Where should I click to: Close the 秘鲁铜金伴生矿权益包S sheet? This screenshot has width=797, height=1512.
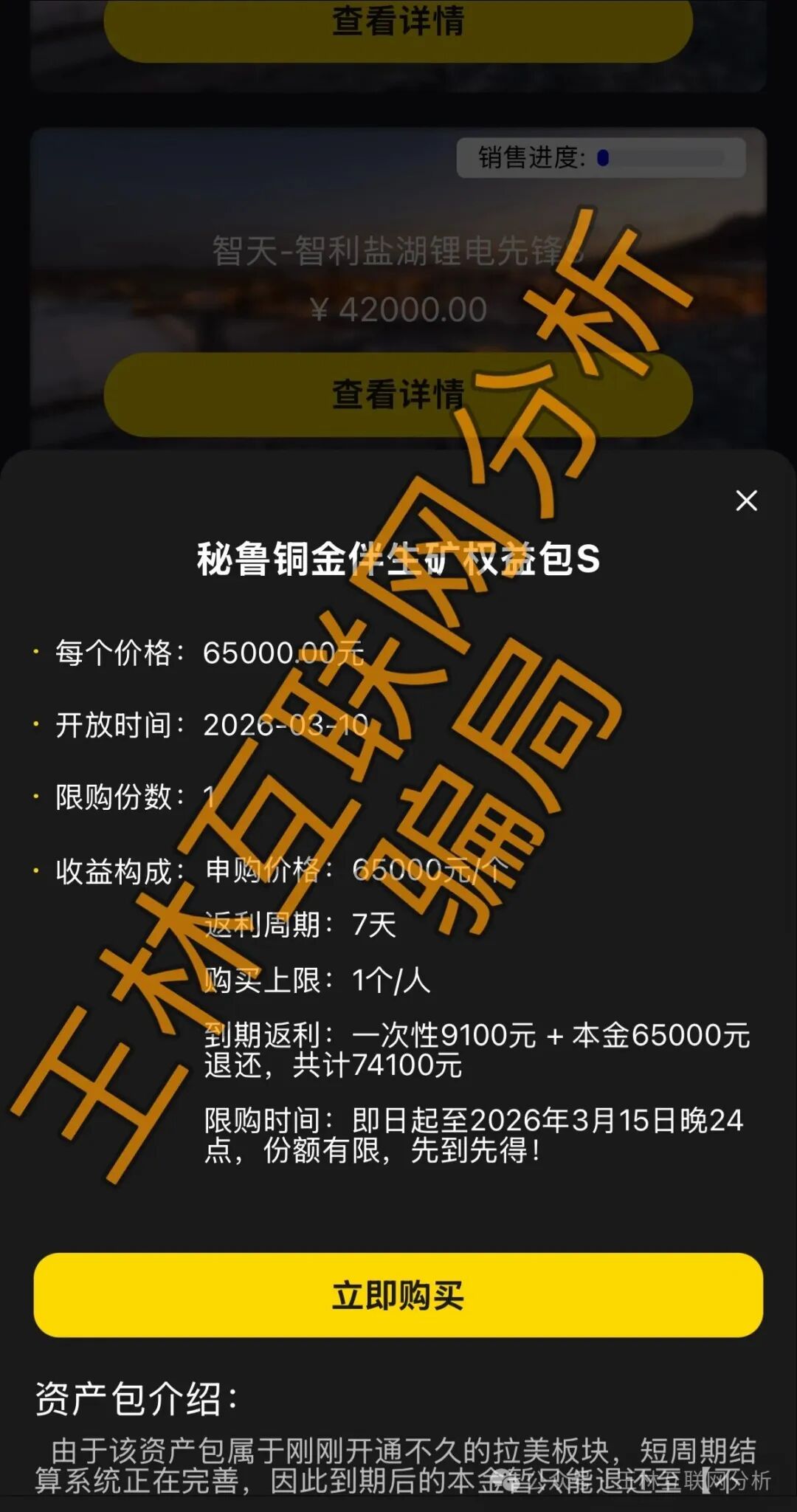(x=746, y=501)
